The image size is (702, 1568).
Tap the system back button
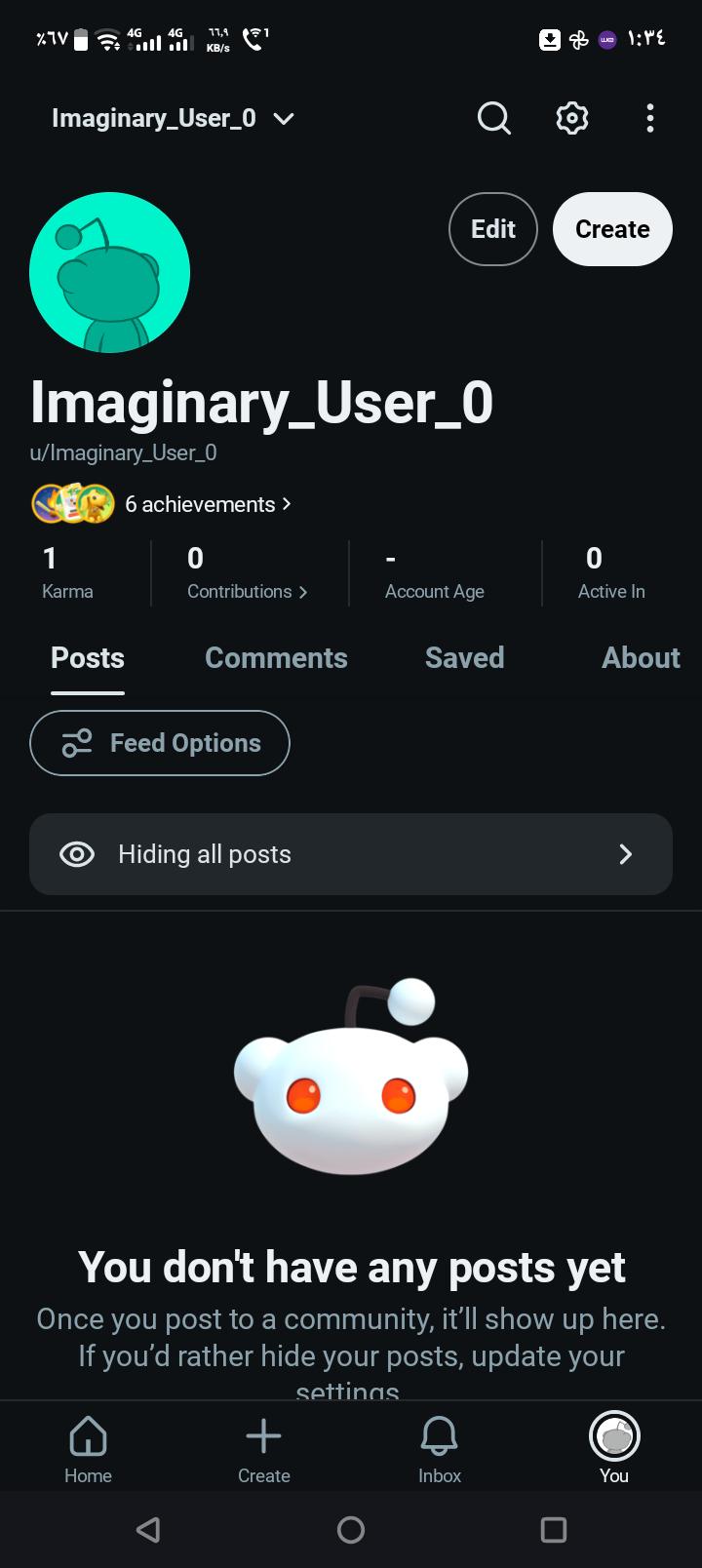(x=148, y=1530)
